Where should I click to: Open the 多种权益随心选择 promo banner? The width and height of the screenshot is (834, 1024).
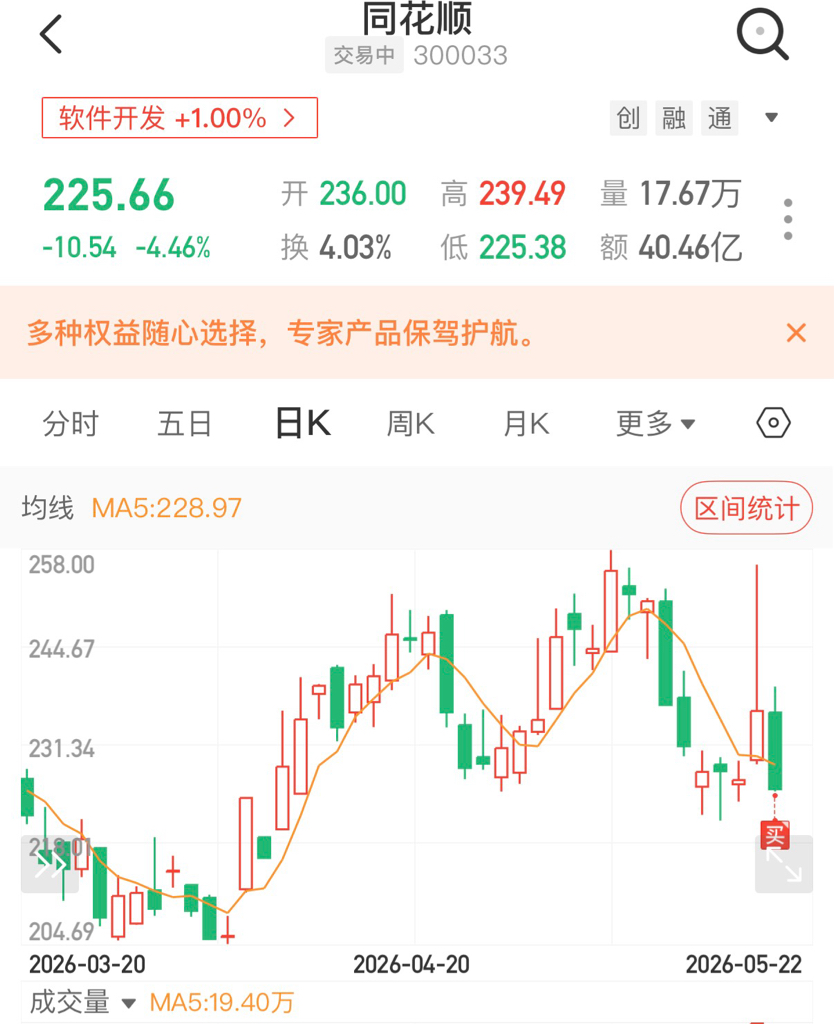pyautogui.click(x=281, y=332)
